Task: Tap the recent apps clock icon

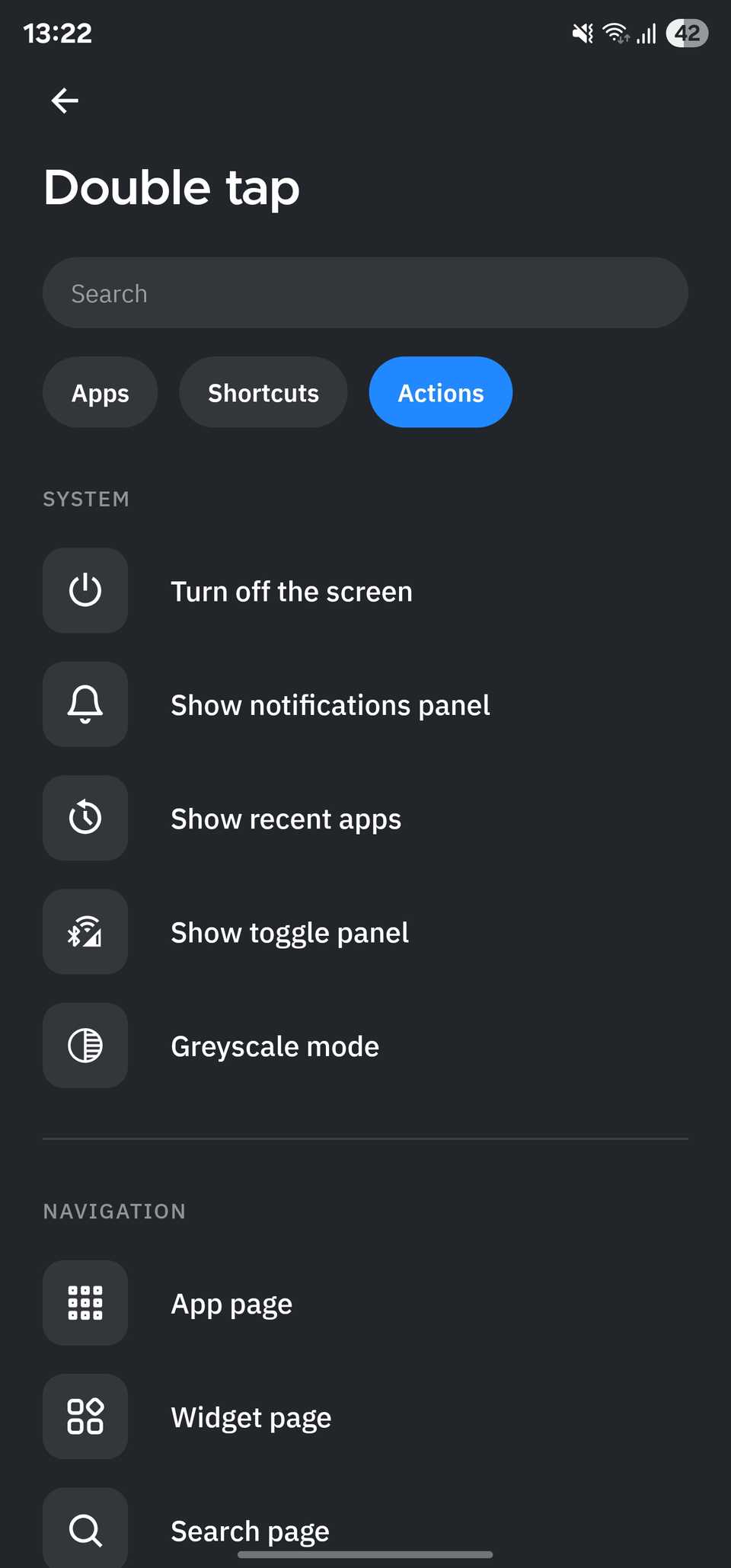Action: [x=85, y=818]
